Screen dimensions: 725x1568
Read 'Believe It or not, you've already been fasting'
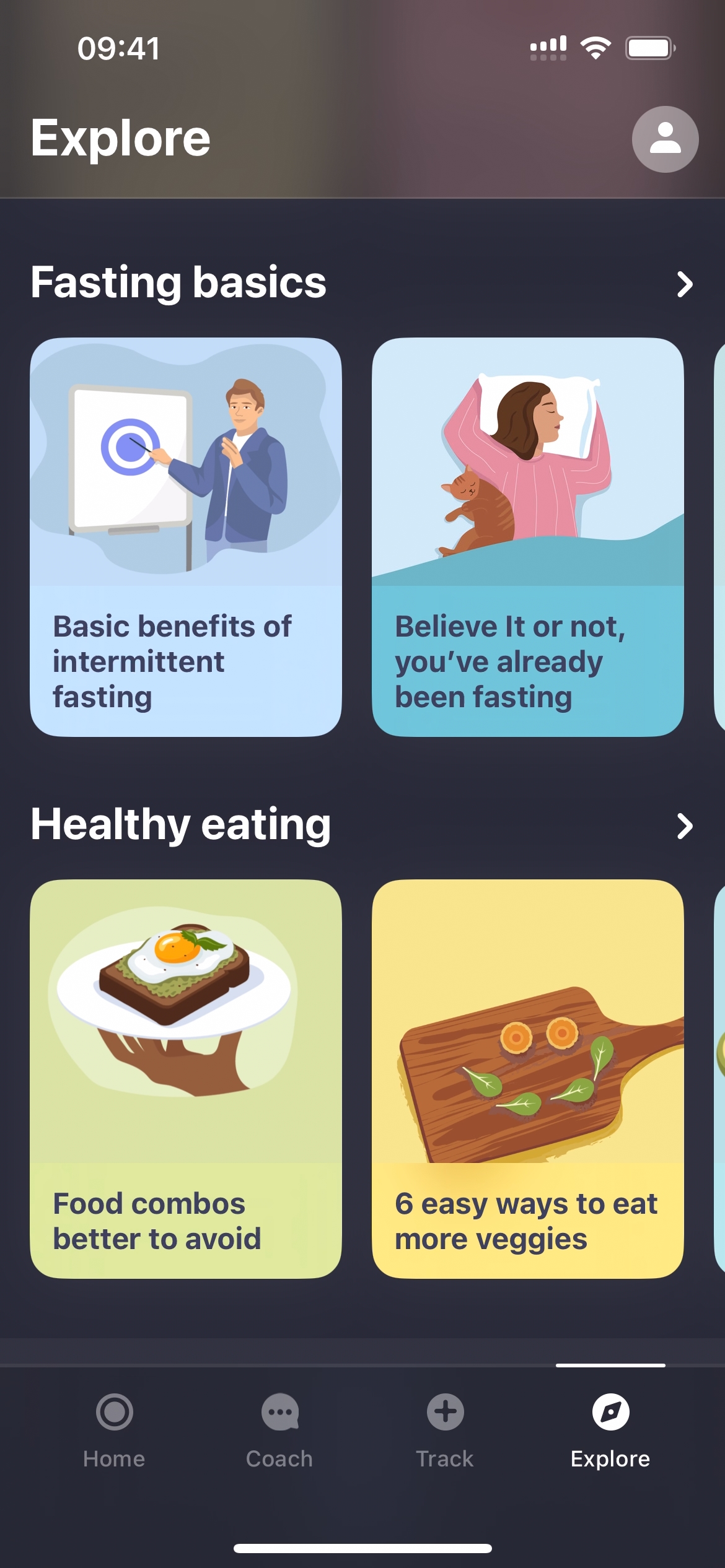(x=527, y=536)
